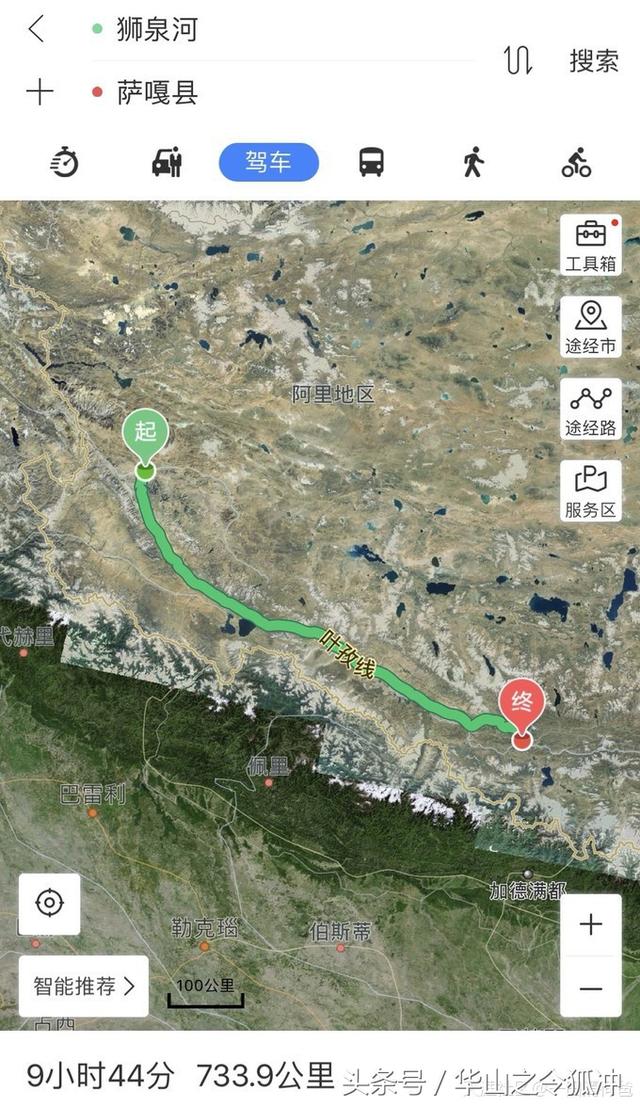This screenshot has height=1107, width=640.
Task: Switch to the bus transit tab
Action: 372,161
